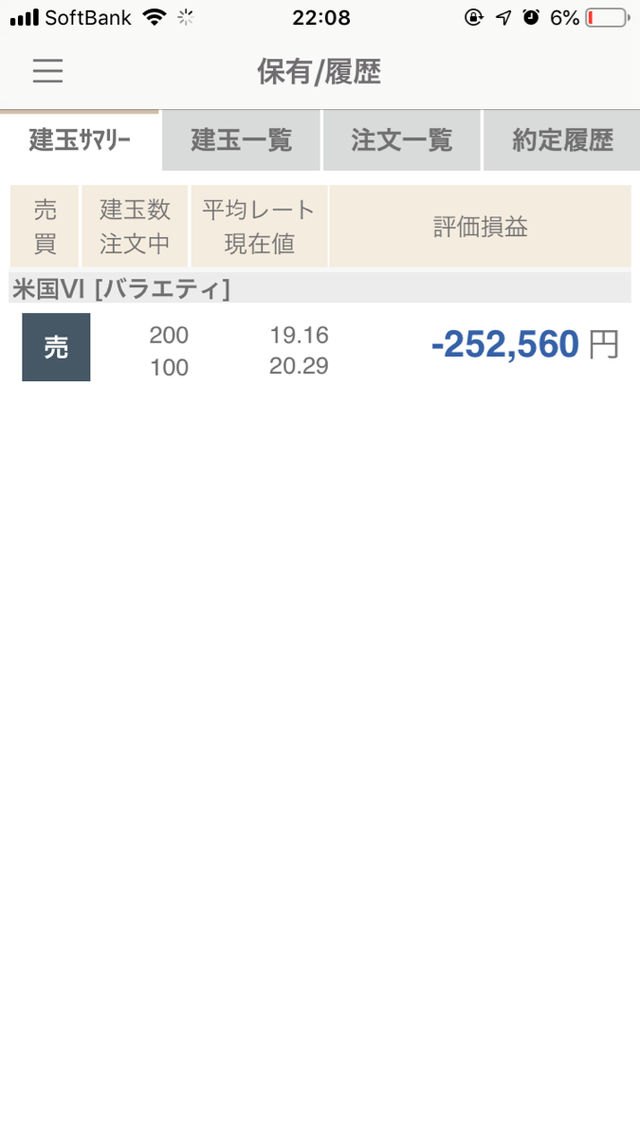Switch to the 建玉一覧 tab
This screenshot has height=1138, width=640.
[x=241, y=141]
